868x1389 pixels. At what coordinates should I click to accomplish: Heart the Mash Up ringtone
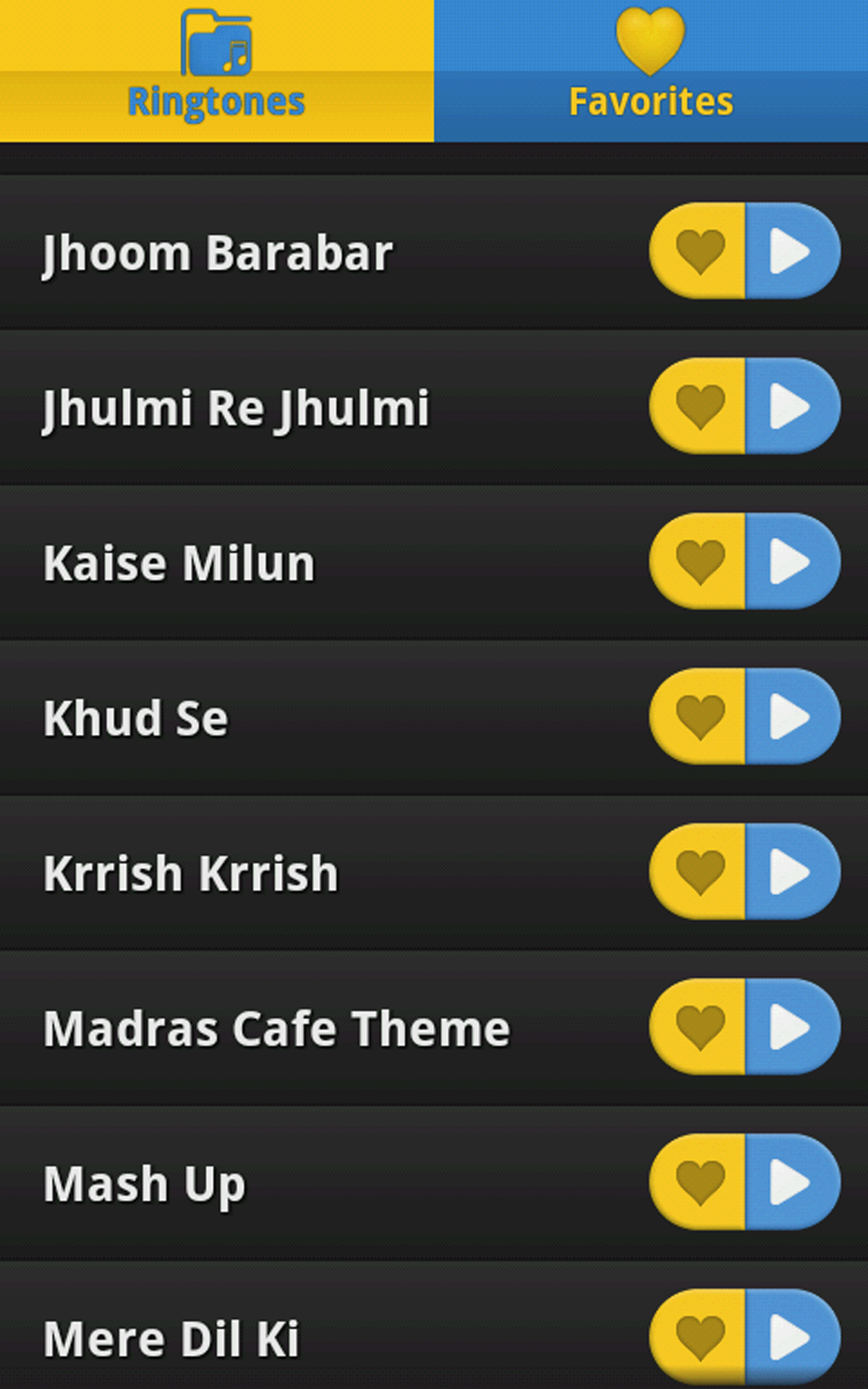tap(699, 1182)
